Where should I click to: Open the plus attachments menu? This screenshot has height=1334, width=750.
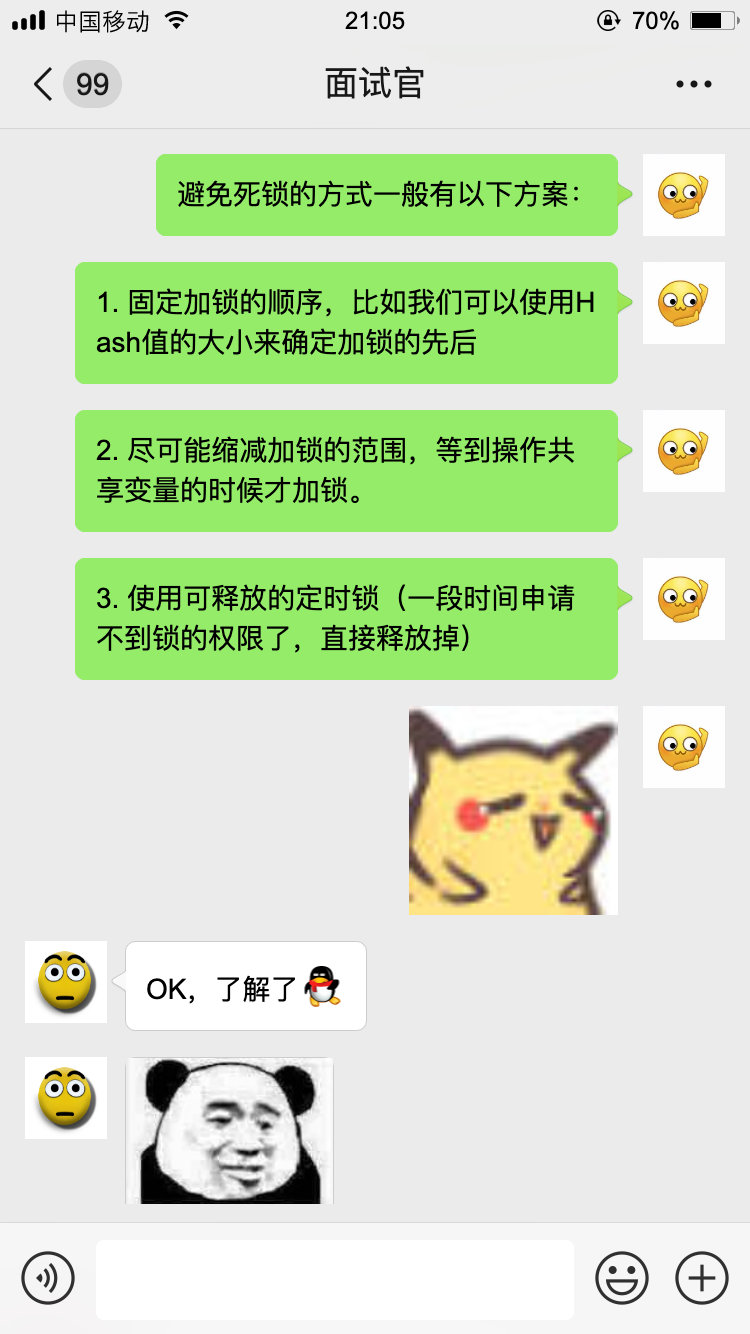[x=702, y=1278]
